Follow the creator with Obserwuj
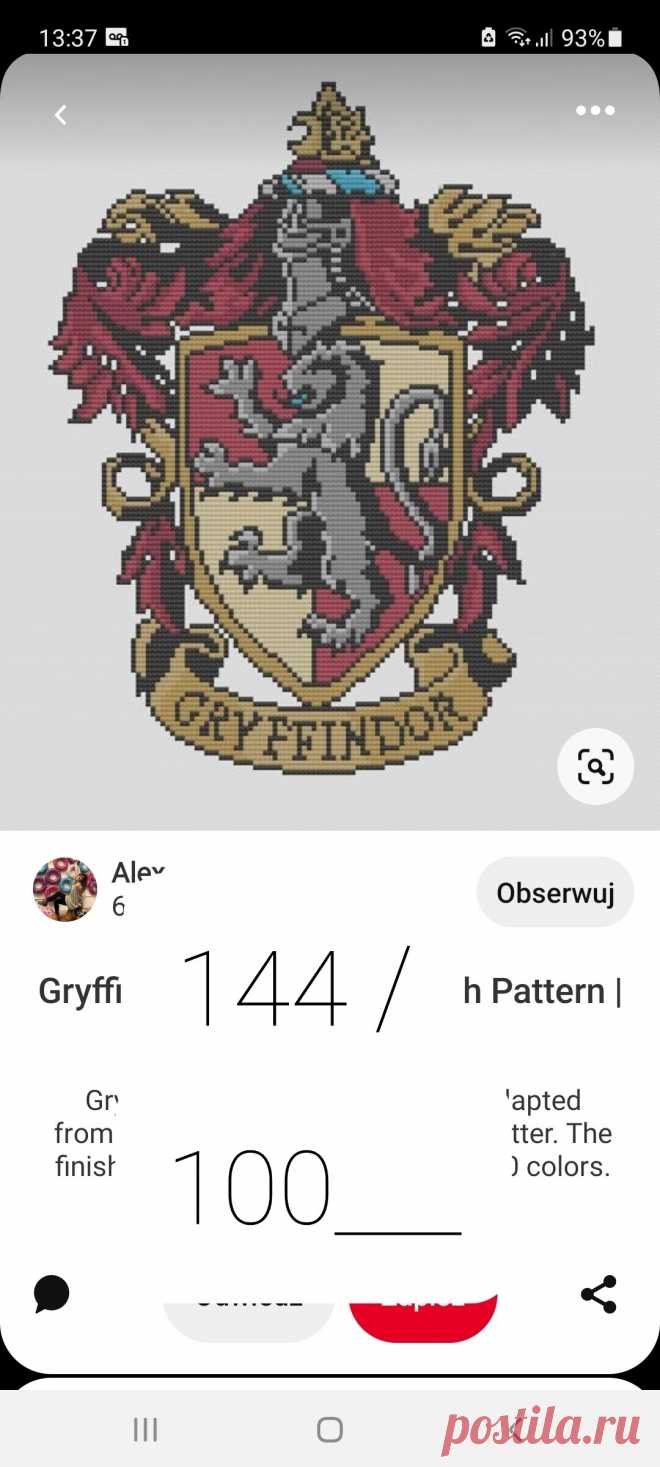 [x=555, y=892]
